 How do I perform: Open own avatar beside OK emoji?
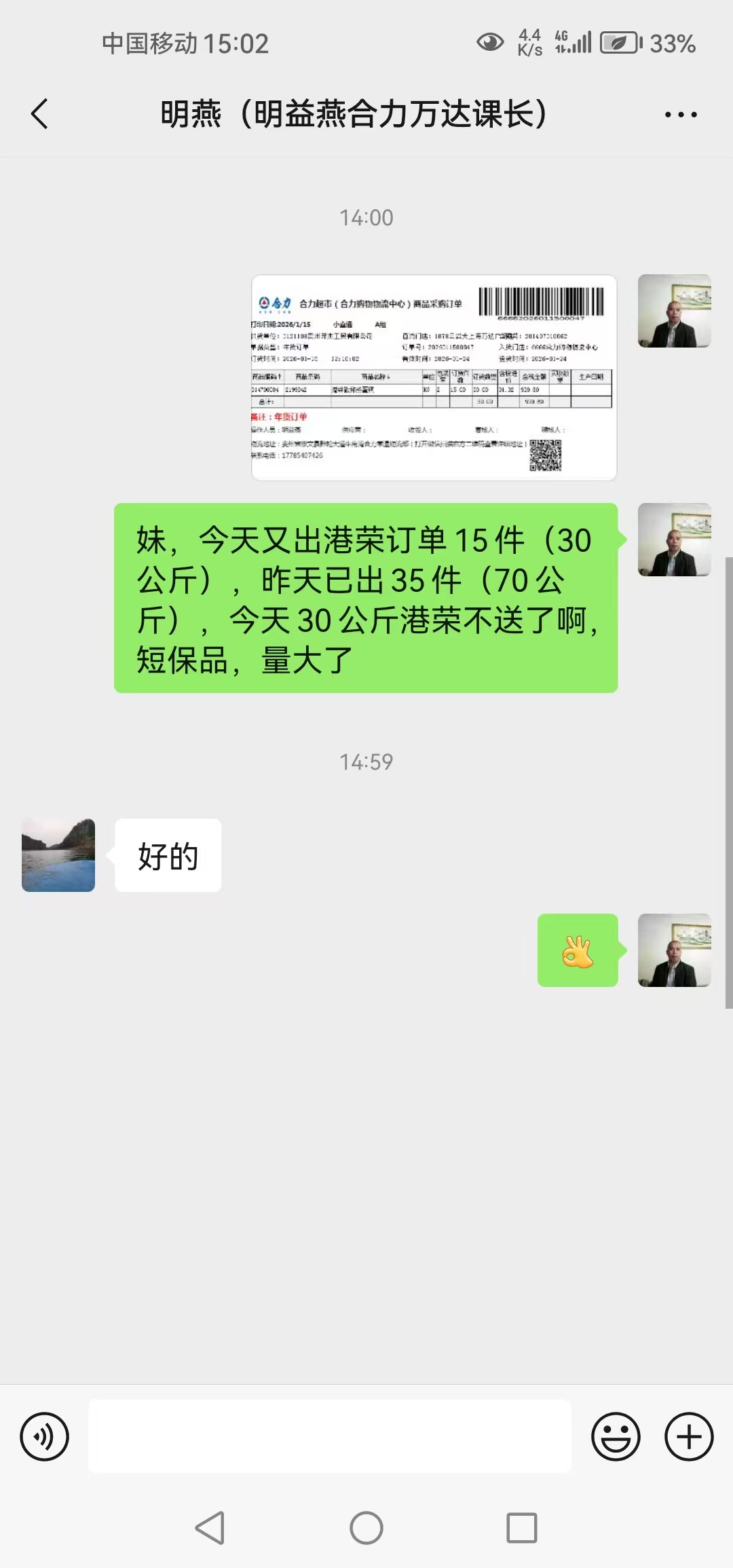[674, 950]
